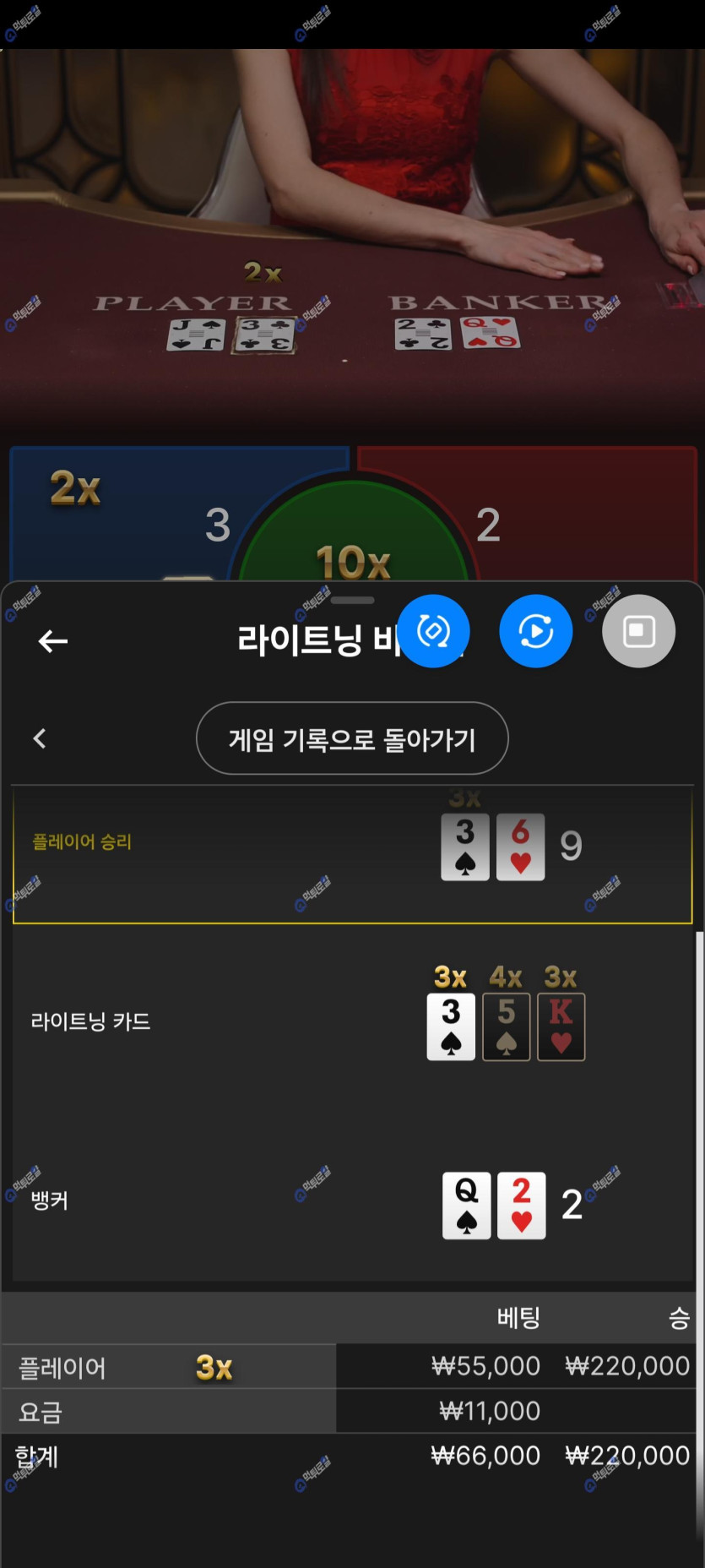This screenshot has height=1568, width=705.
Task: Tap the return-to-game-history button
Action: (352, 738)
